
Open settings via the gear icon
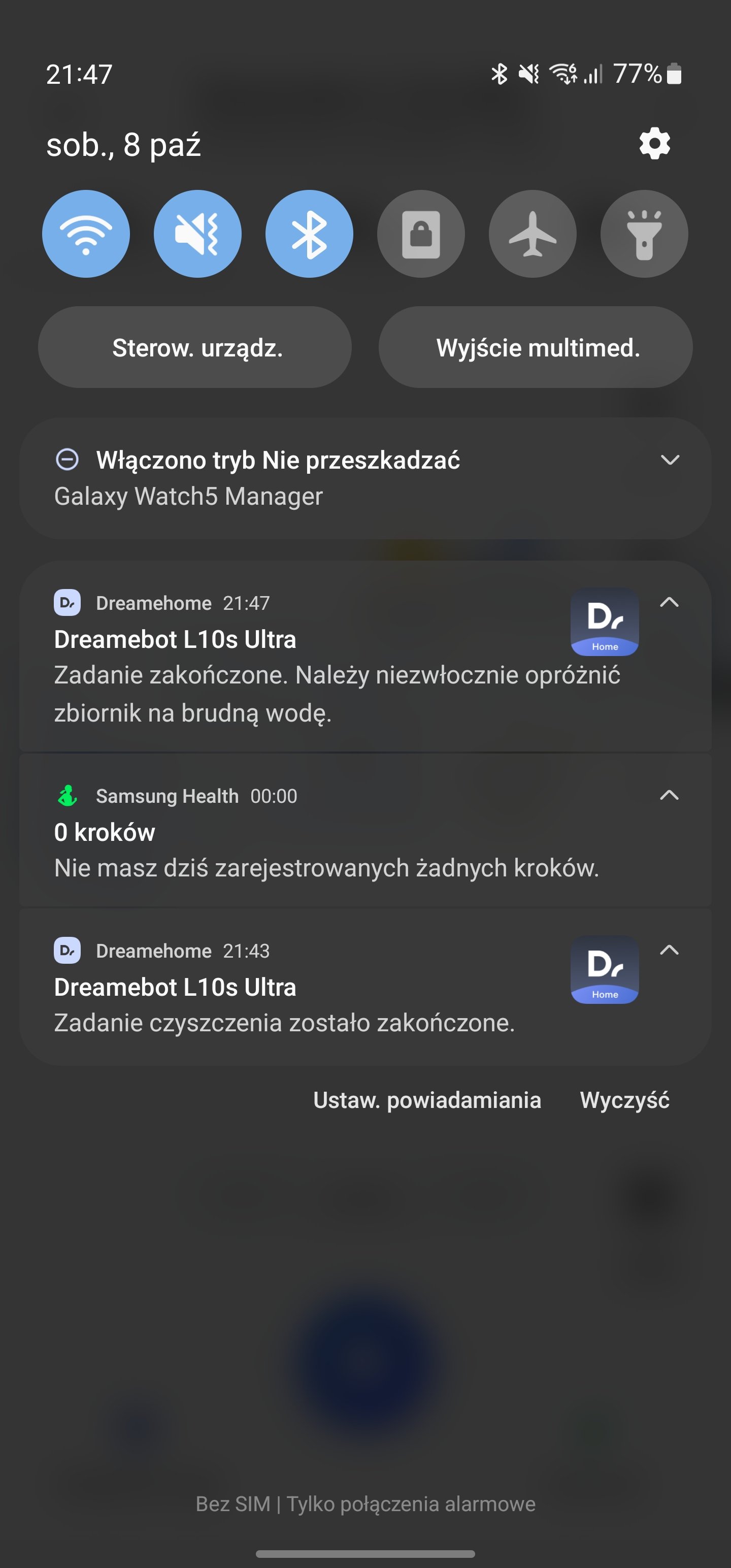point(654,144)
